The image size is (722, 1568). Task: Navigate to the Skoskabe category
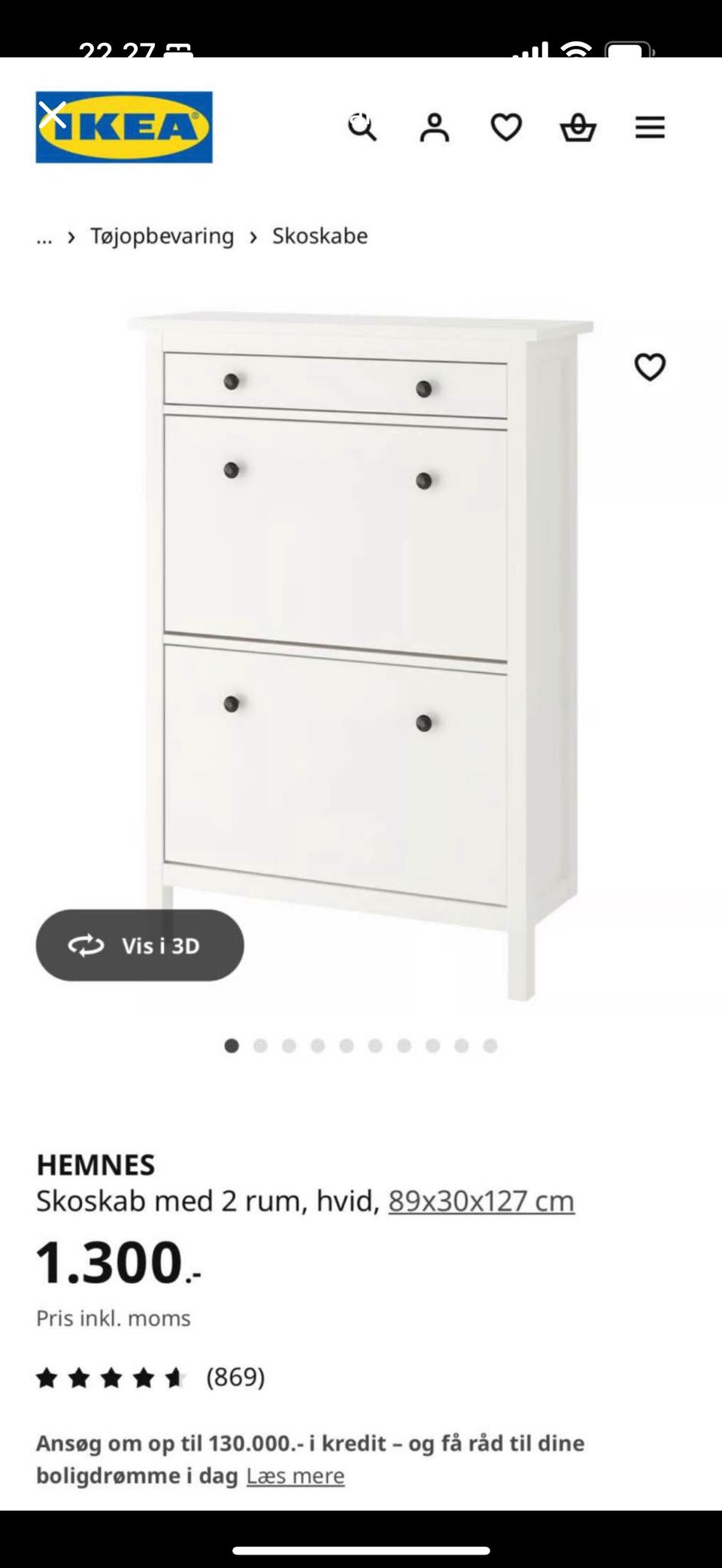[x=319, y=235]
